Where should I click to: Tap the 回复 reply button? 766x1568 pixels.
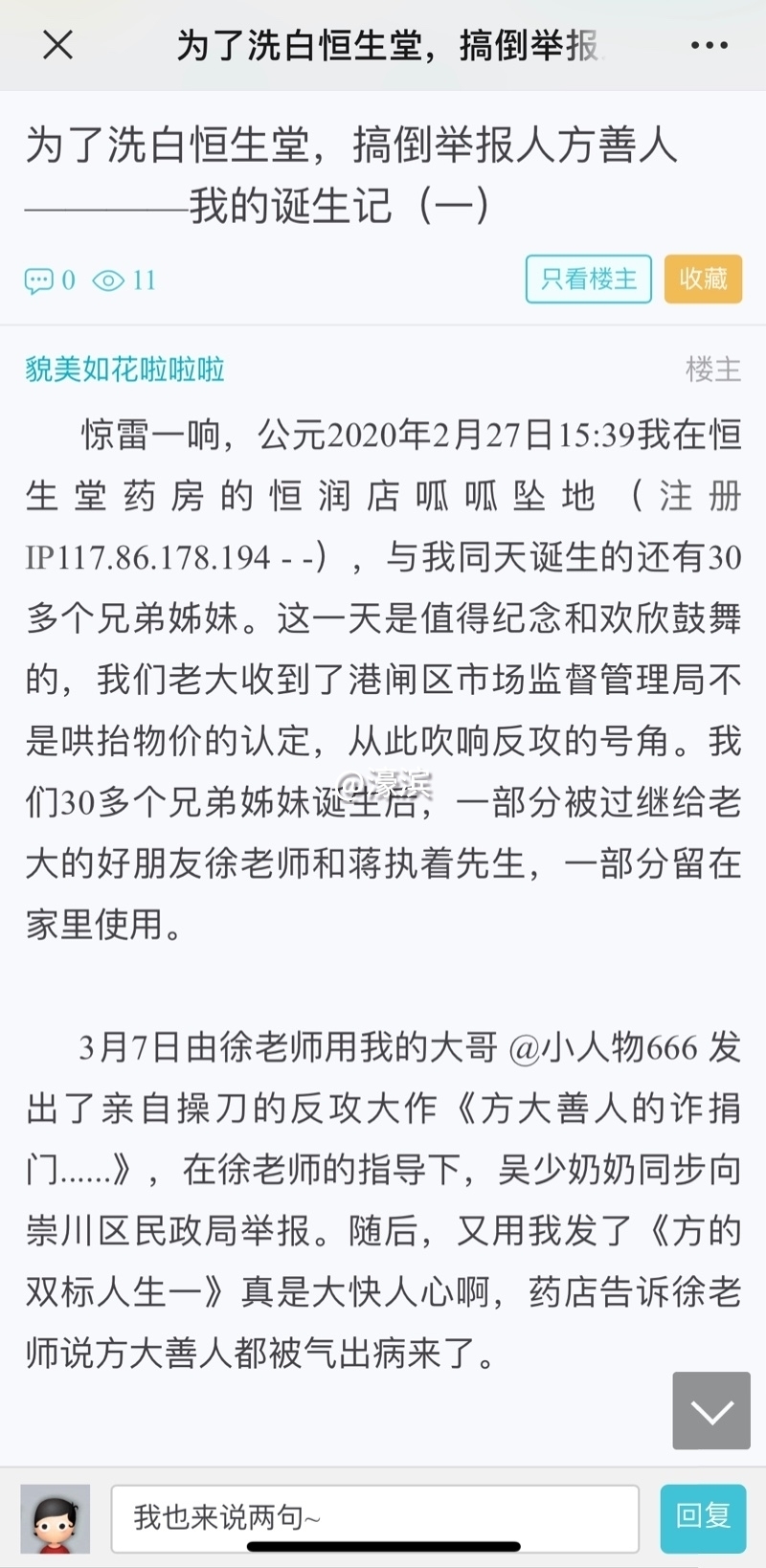click(x=703, y=1517)
